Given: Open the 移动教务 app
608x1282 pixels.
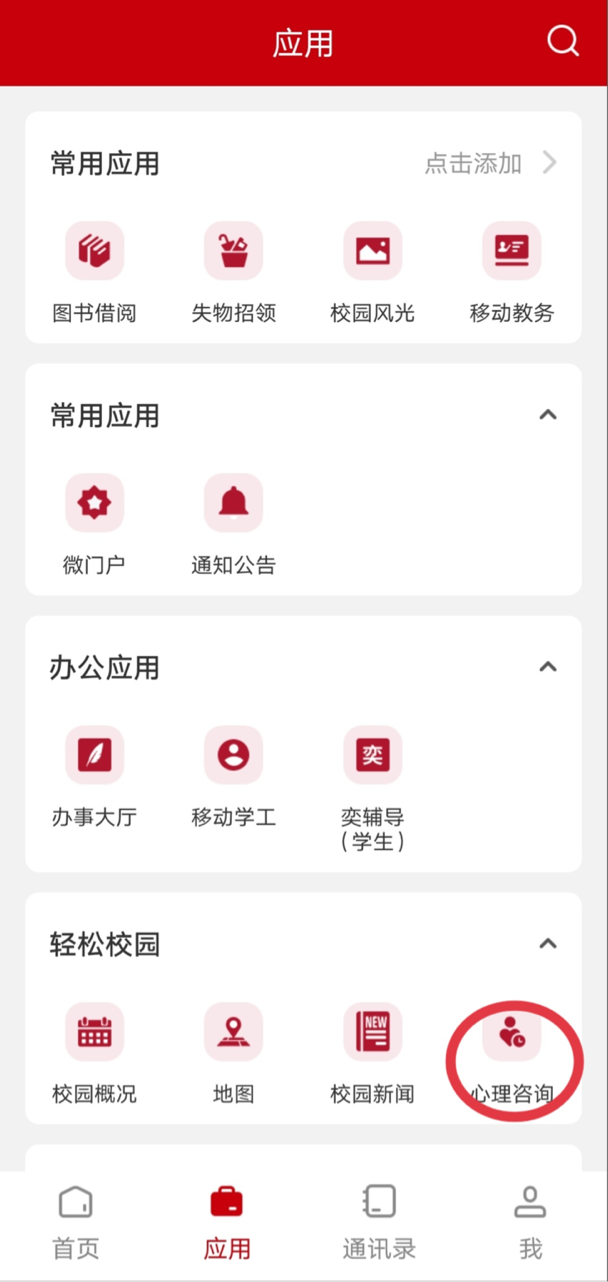Looking at the screenshot, I should pyautogui.click(x=511, y=251).
